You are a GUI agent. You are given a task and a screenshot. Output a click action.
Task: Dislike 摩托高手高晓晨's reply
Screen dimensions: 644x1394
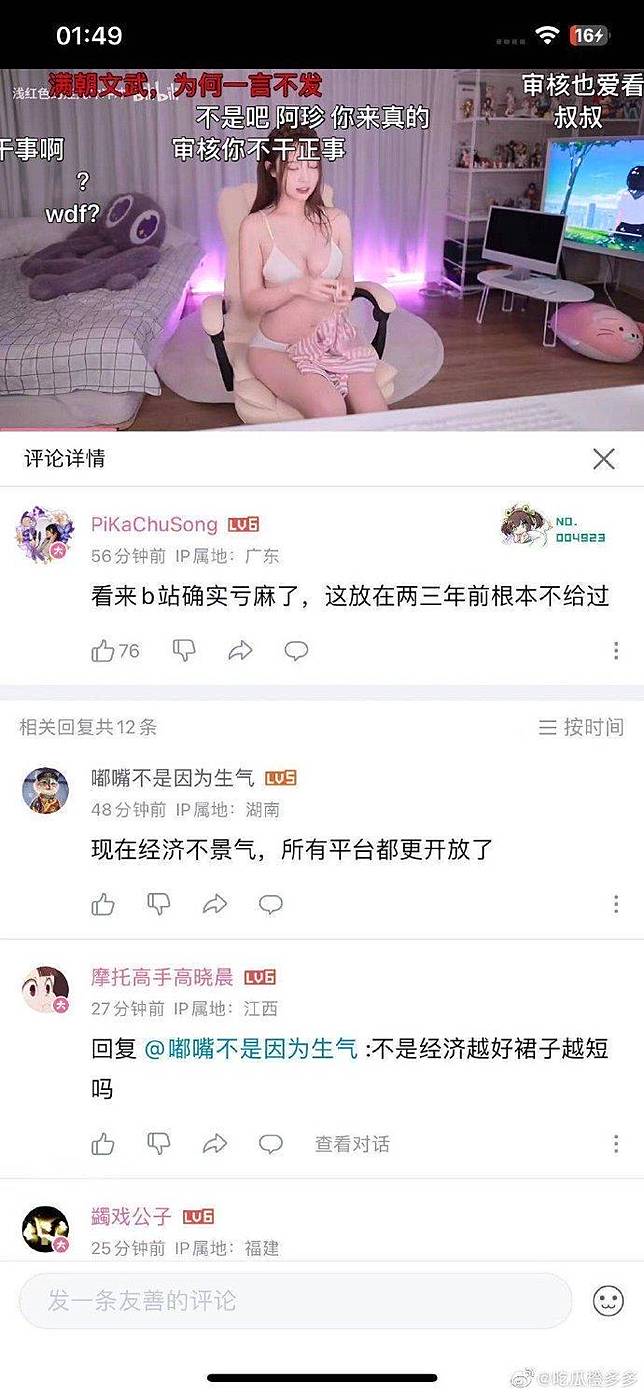pos(159,1144)
